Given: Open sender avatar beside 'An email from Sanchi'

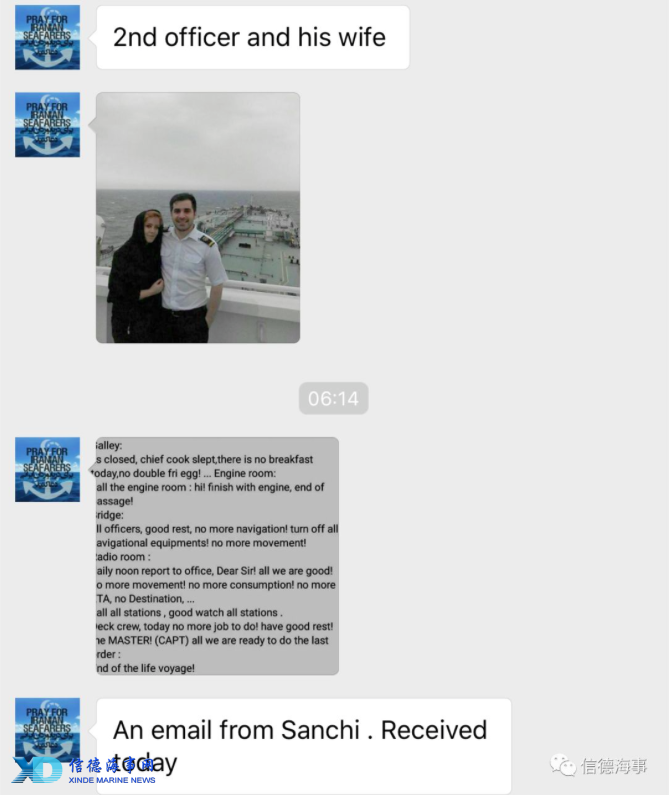Looking at the screenshot, I should [47, 730].
